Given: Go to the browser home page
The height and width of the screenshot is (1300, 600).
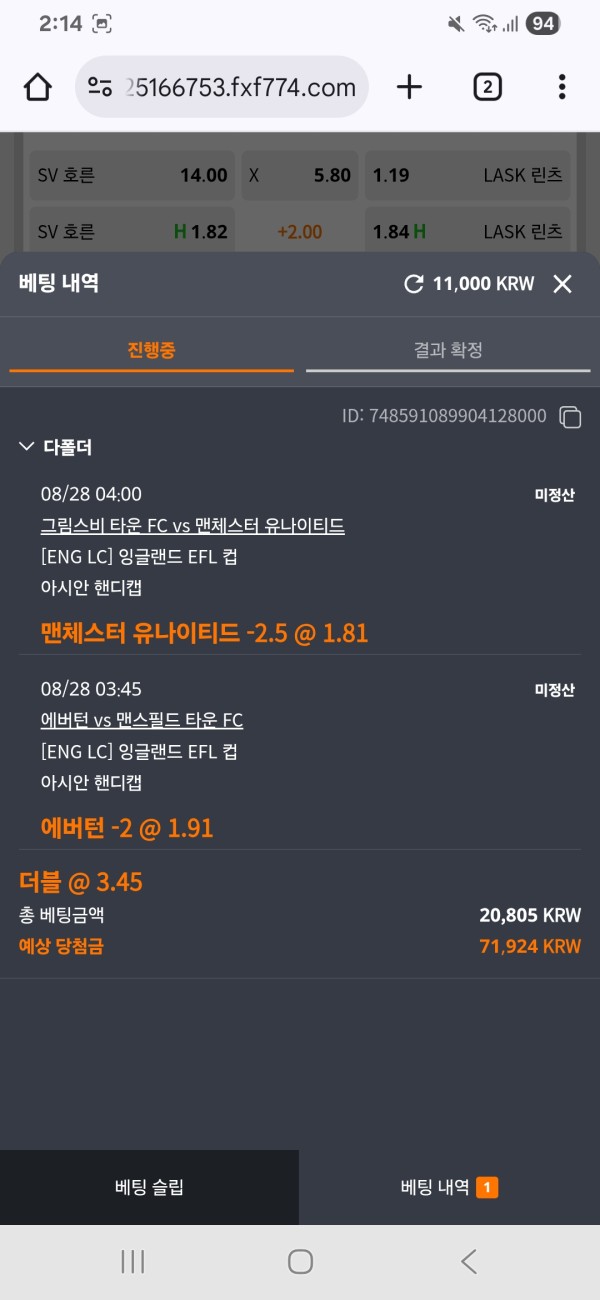Looking at the screenshot, I should point(37,88).
